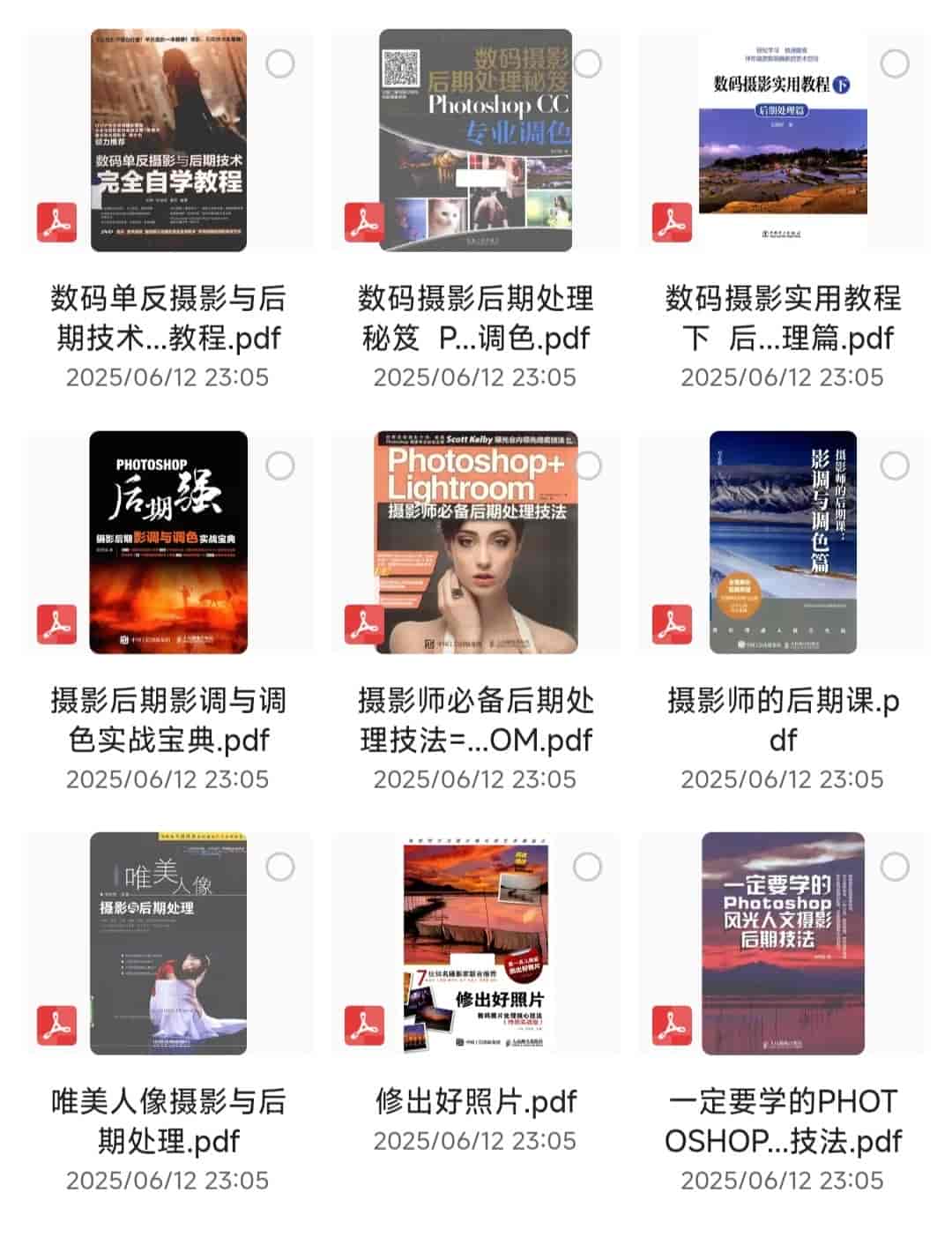This screenshot has height=1237, width=952.
Task: Select 摄影后期影调与调色实战宝典 checkbox
Action: 280,466
